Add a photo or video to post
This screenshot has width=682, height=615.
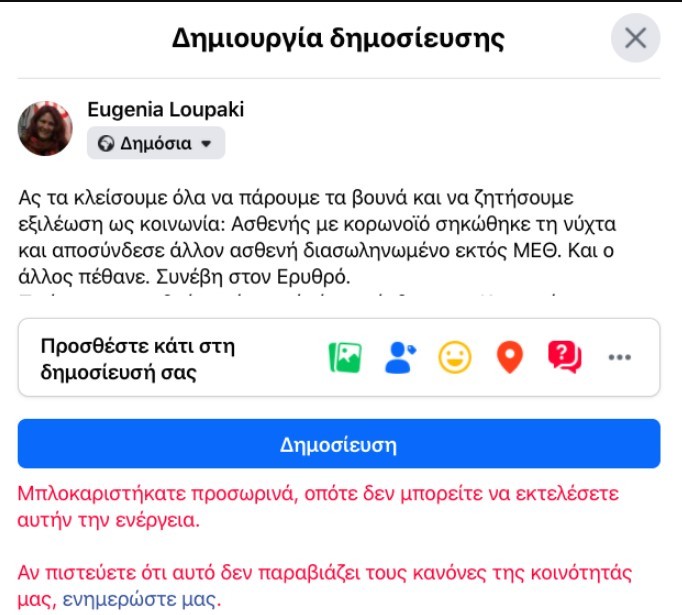345,358
